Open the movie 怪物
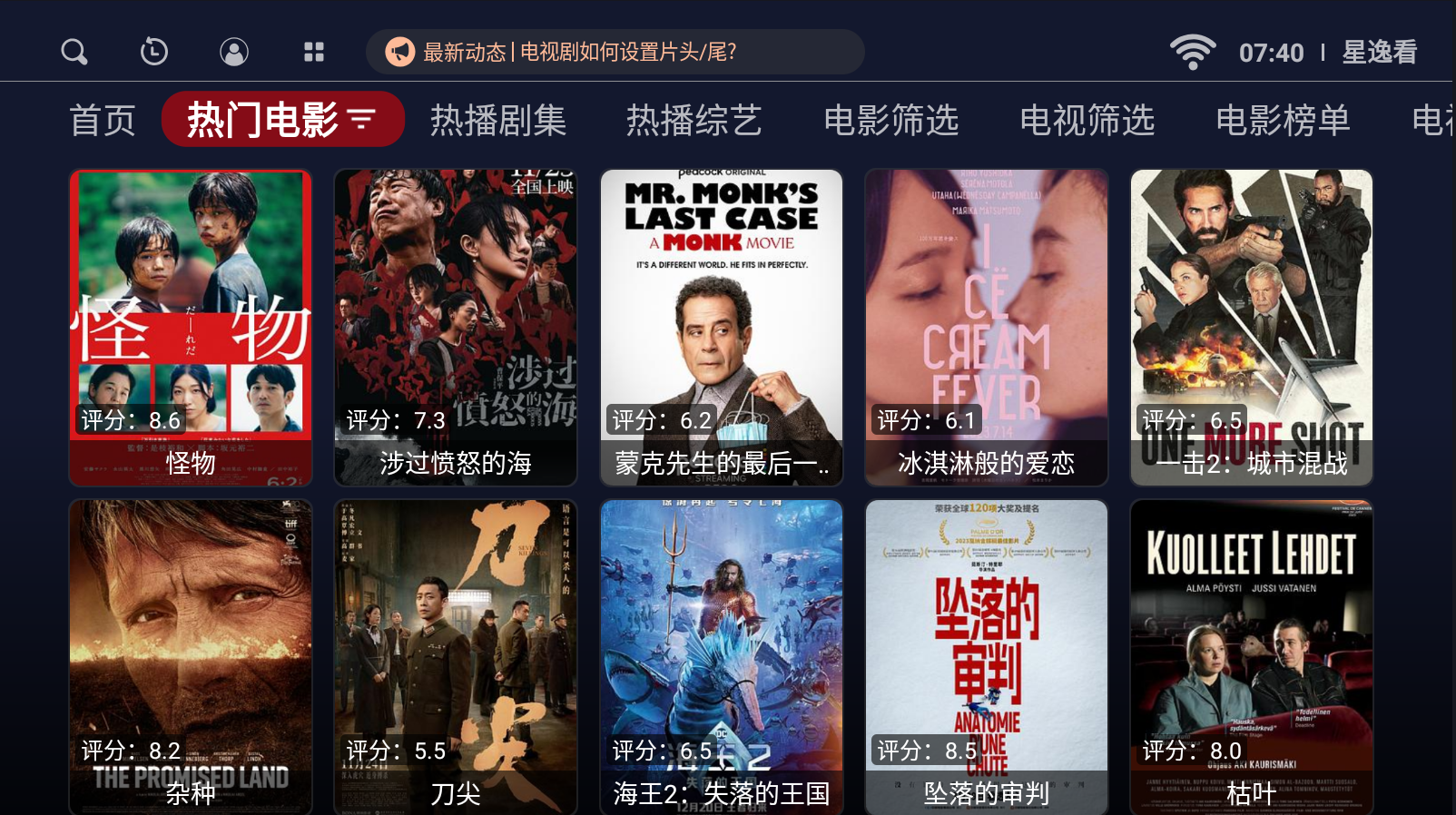Image resolution: width=1456 pixels, height=815 pixels. (x=191, y=327)
